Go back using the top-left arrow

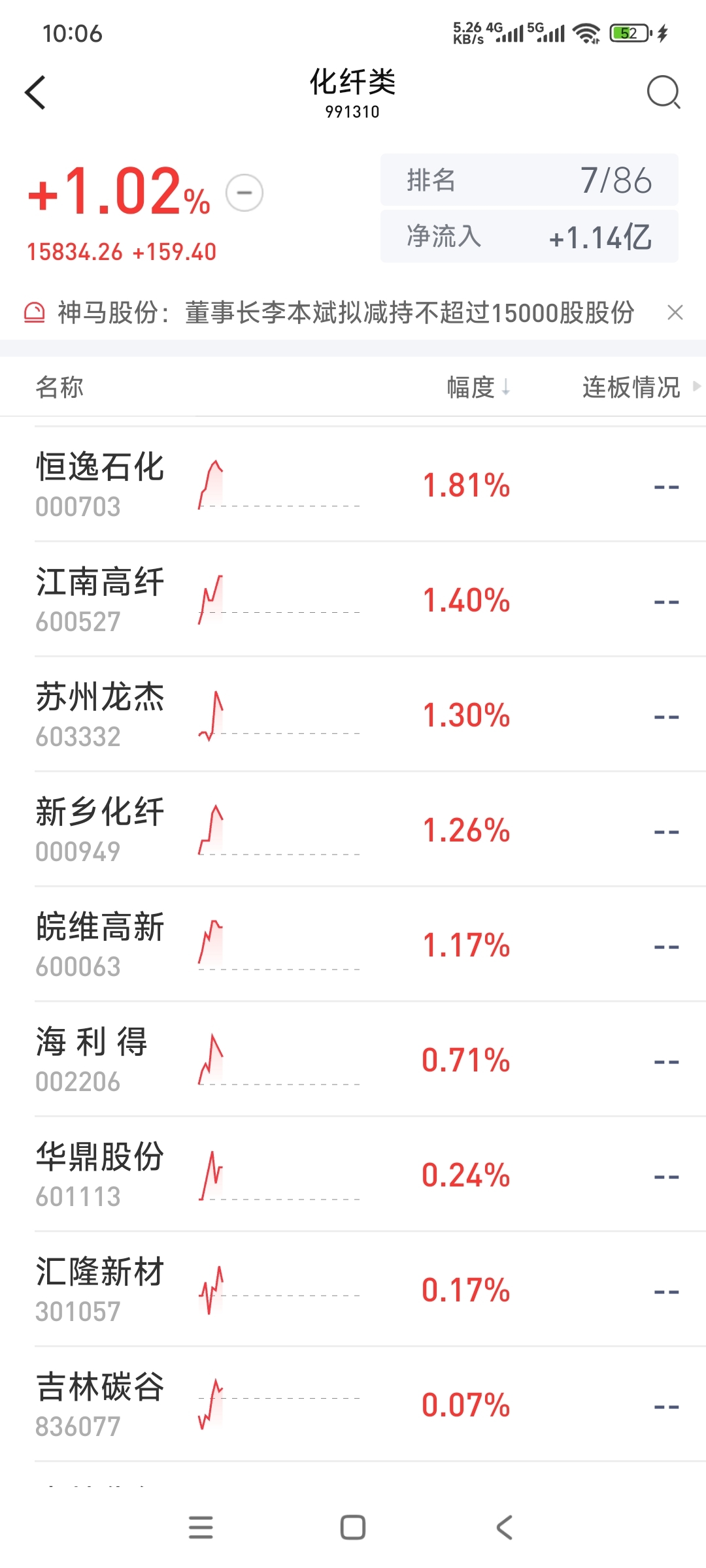click(35, 92)
